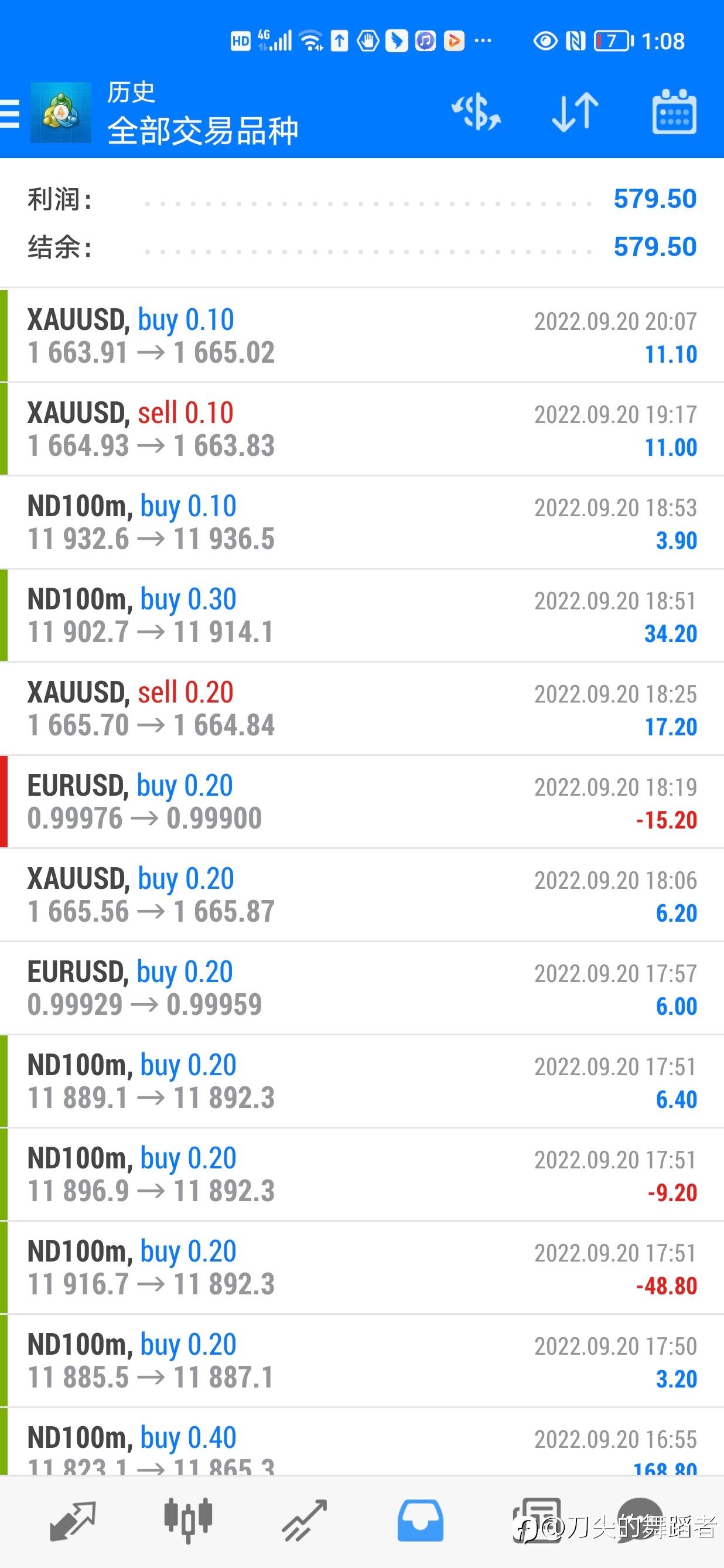This screenshot has height=1568, width=724.
Task: Open the ND100m trade with 6.40 profit
Action: [362, 1081]
